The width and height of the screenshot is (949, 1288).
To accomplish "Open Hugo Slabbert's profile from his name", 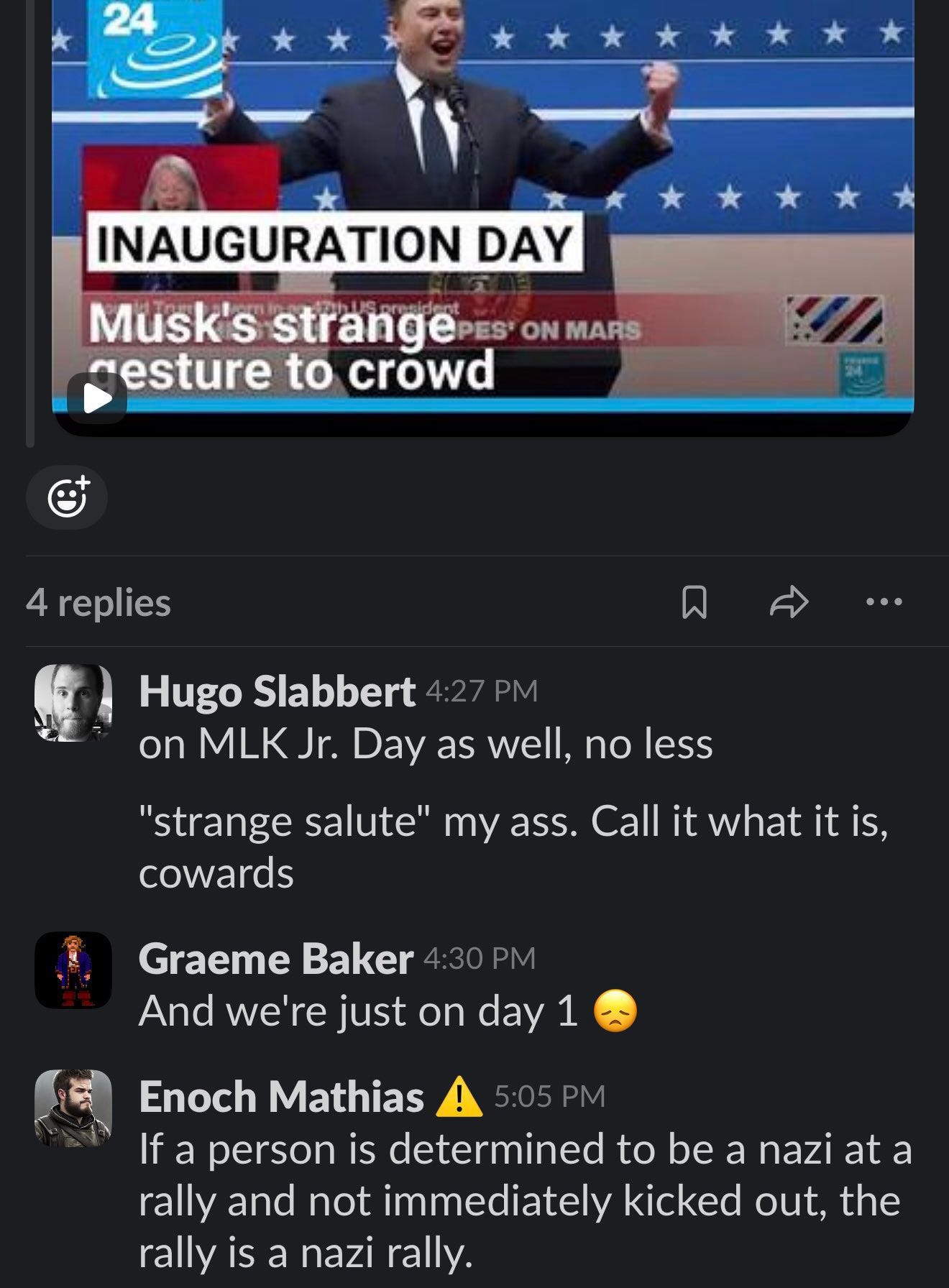I will tap(277, 691).
